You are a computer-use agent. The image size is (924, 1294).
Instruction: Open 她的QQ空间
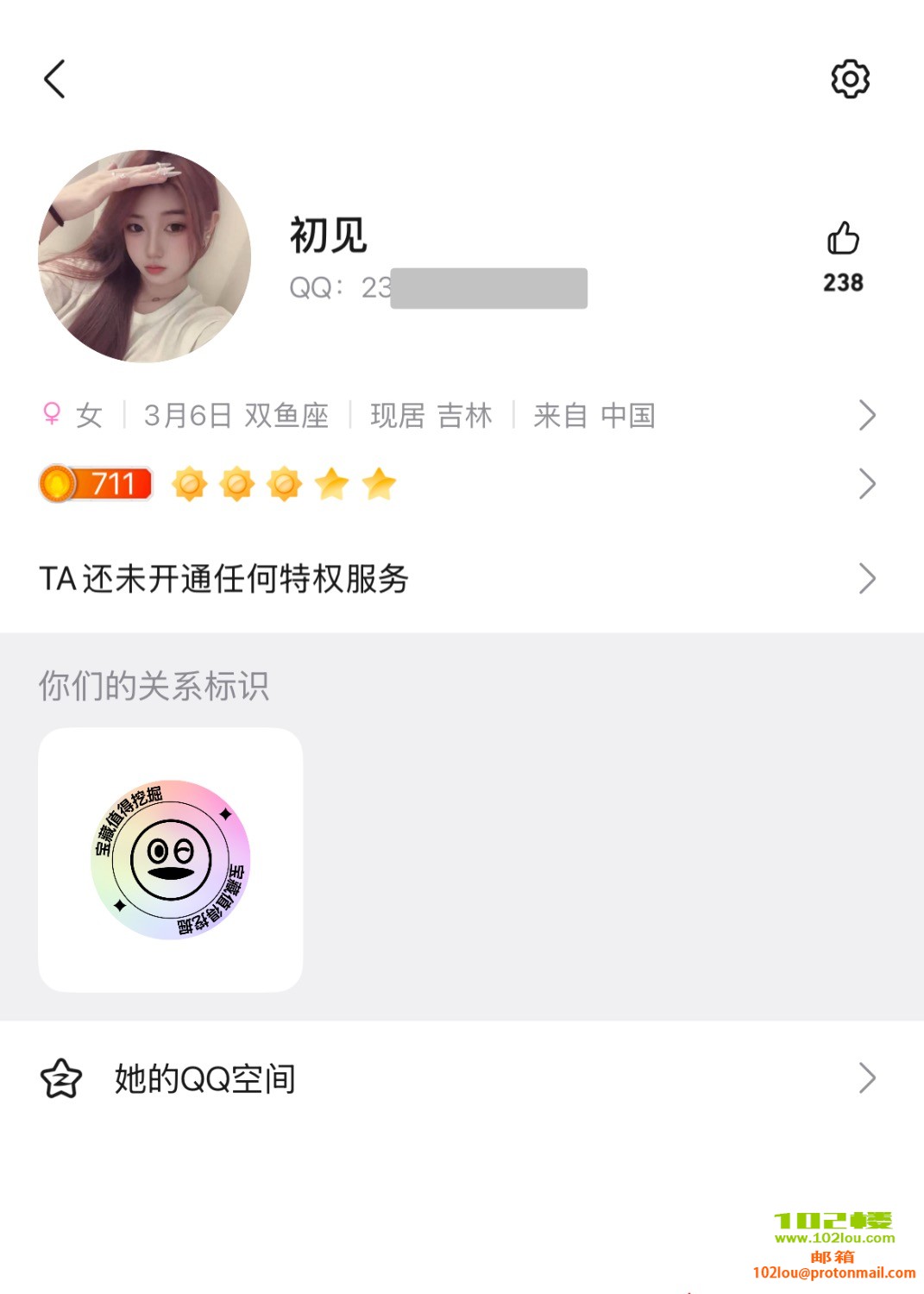457,1078
